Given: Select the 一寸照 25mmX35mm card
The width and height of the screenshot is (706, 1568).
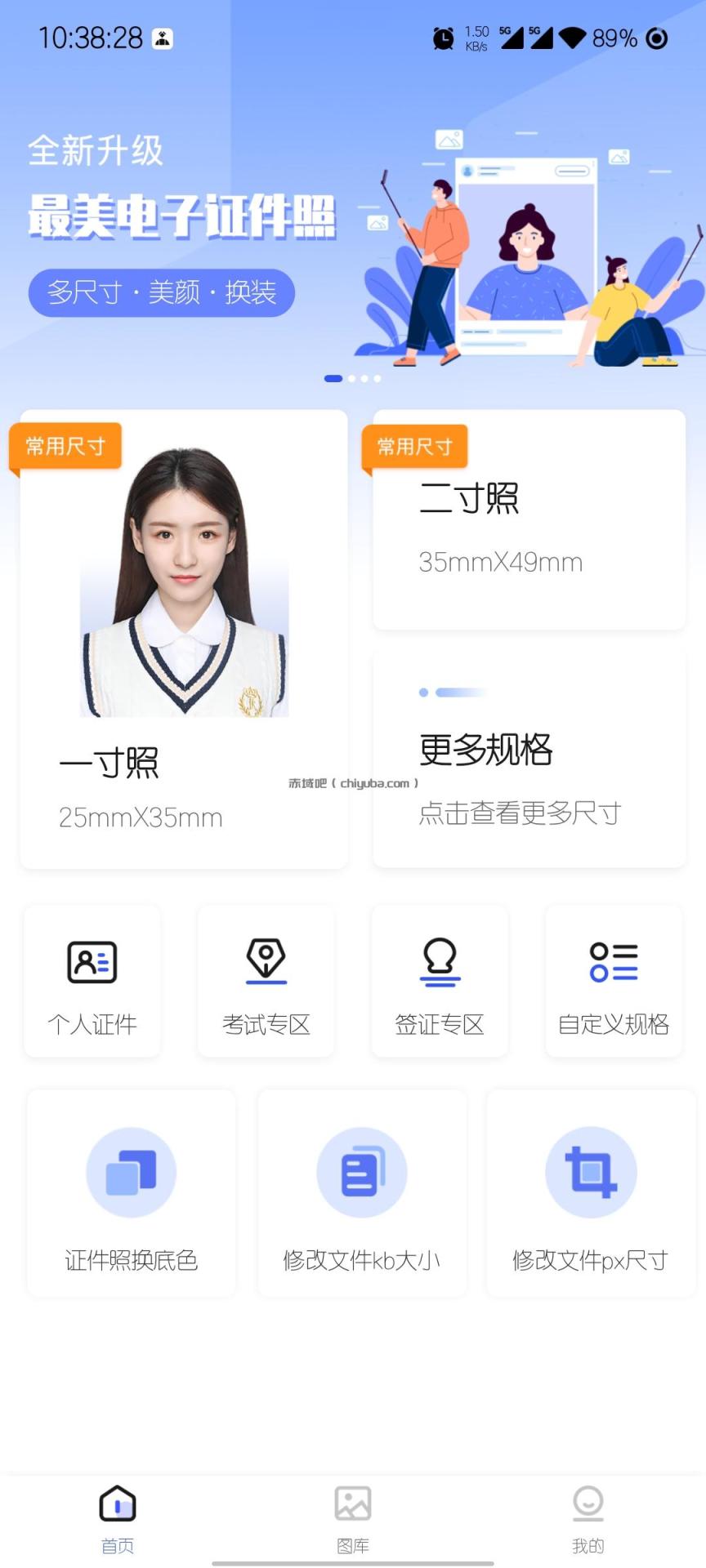Looking at the screenshot, I should 184,639.
